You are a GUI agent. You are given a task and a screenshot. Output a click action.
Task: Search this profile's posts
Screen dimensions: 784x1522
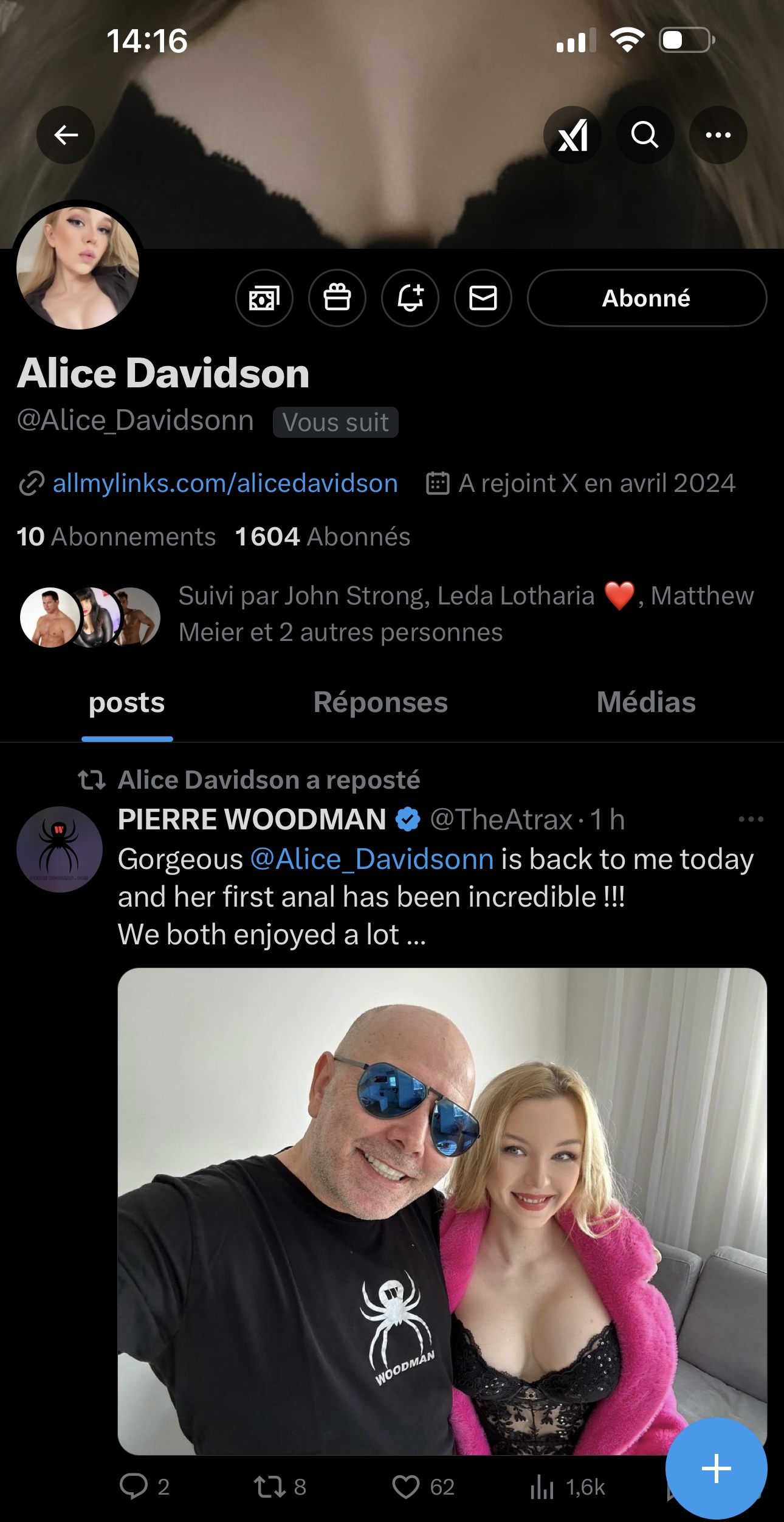click(x=645, y=134)
